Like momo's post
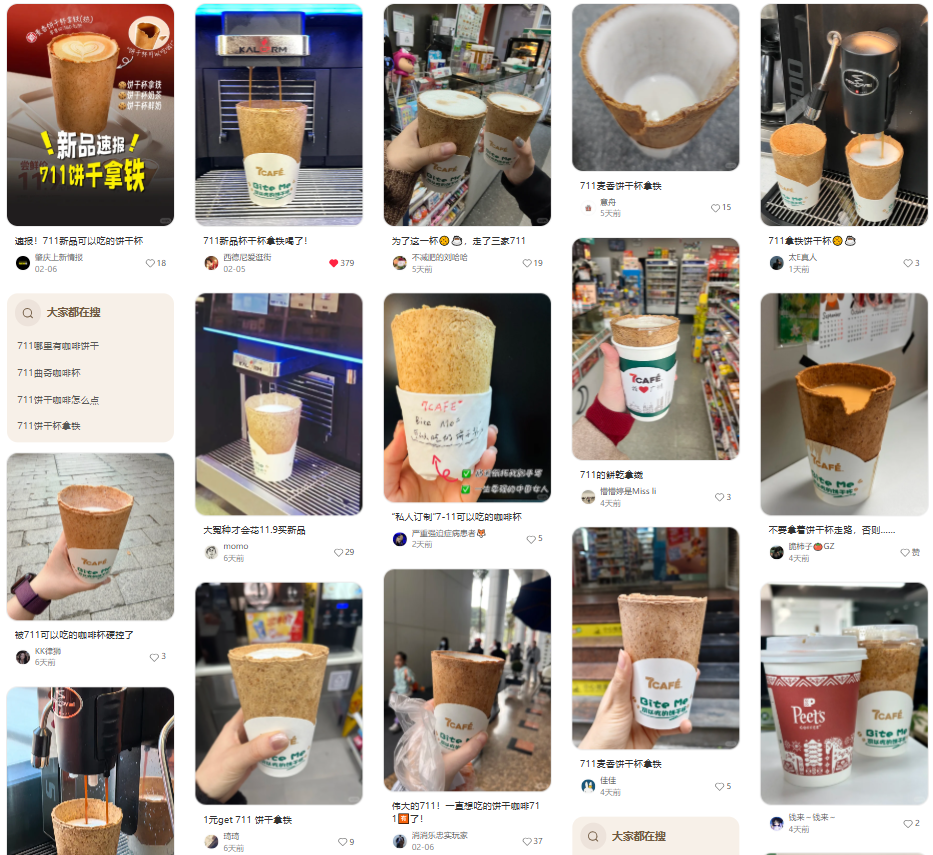The image size is (933, 855). [339, 552]
